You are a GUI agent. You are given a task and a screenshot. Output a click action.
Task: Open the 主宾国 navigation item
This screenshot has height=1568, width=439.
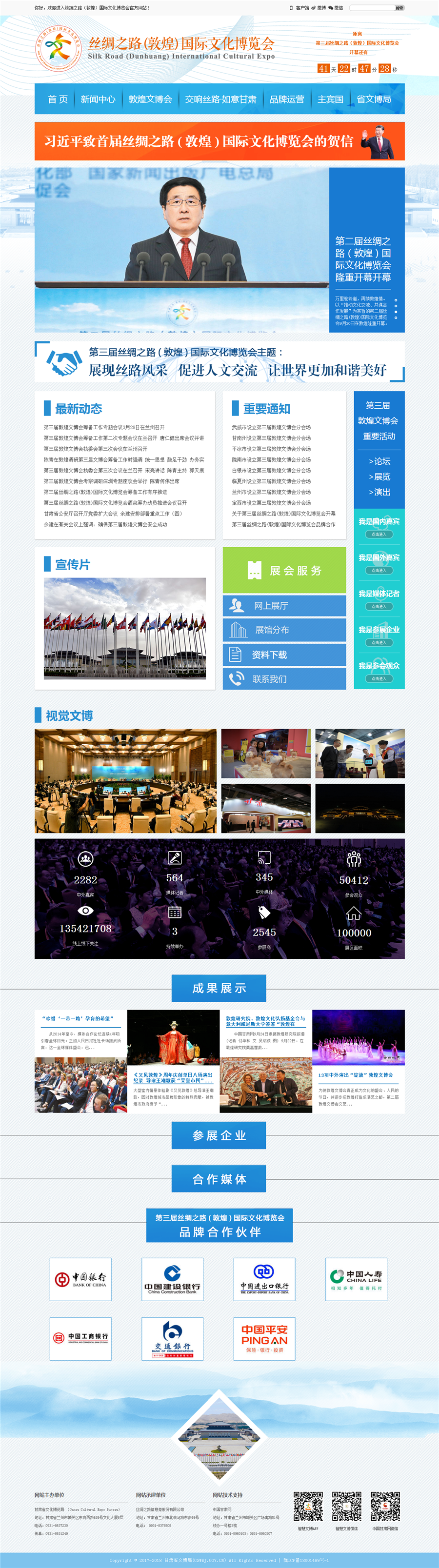[x=330, y=99]
